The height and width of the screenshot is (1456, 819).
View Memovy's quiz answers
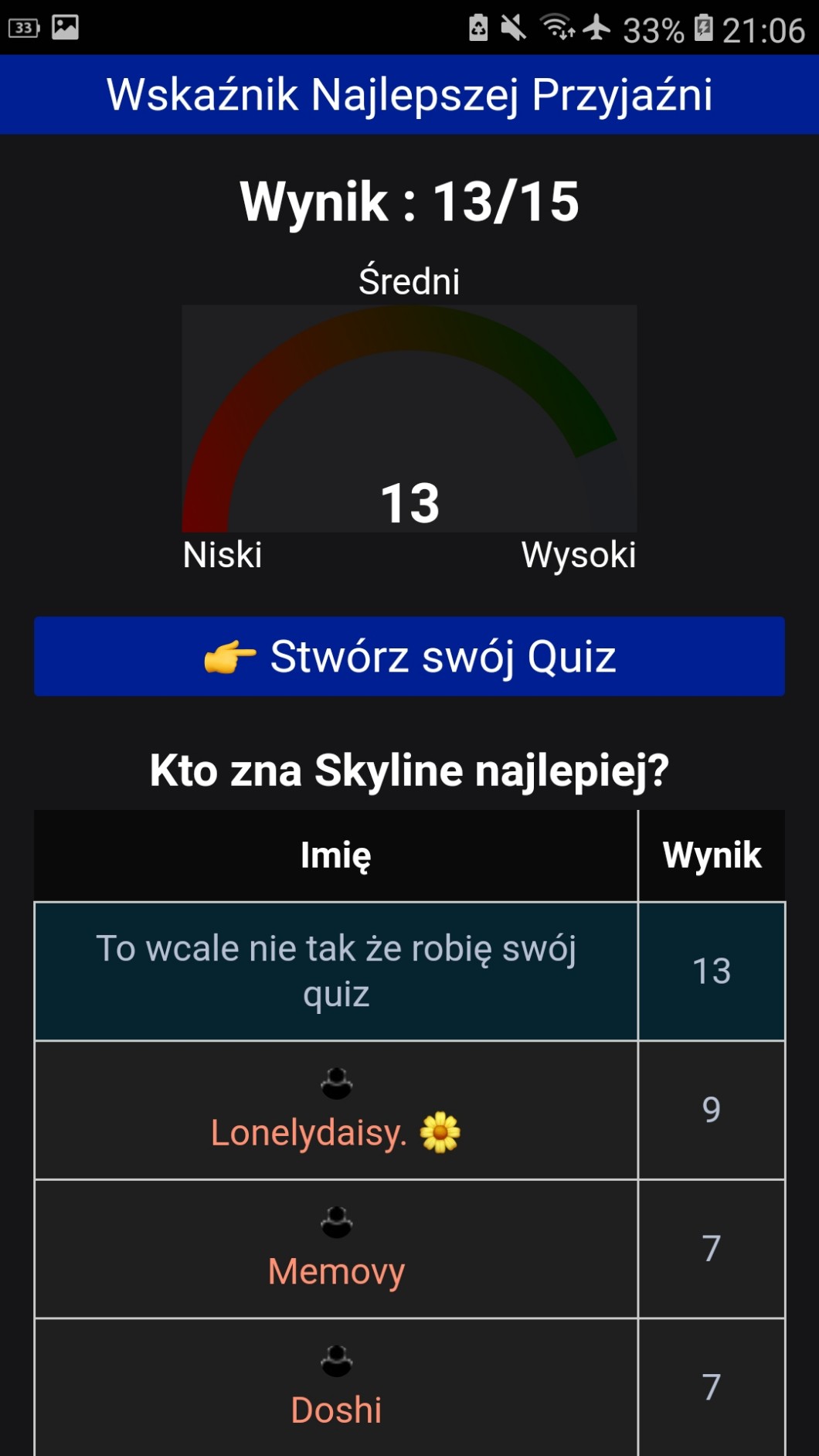point(336,1271)
